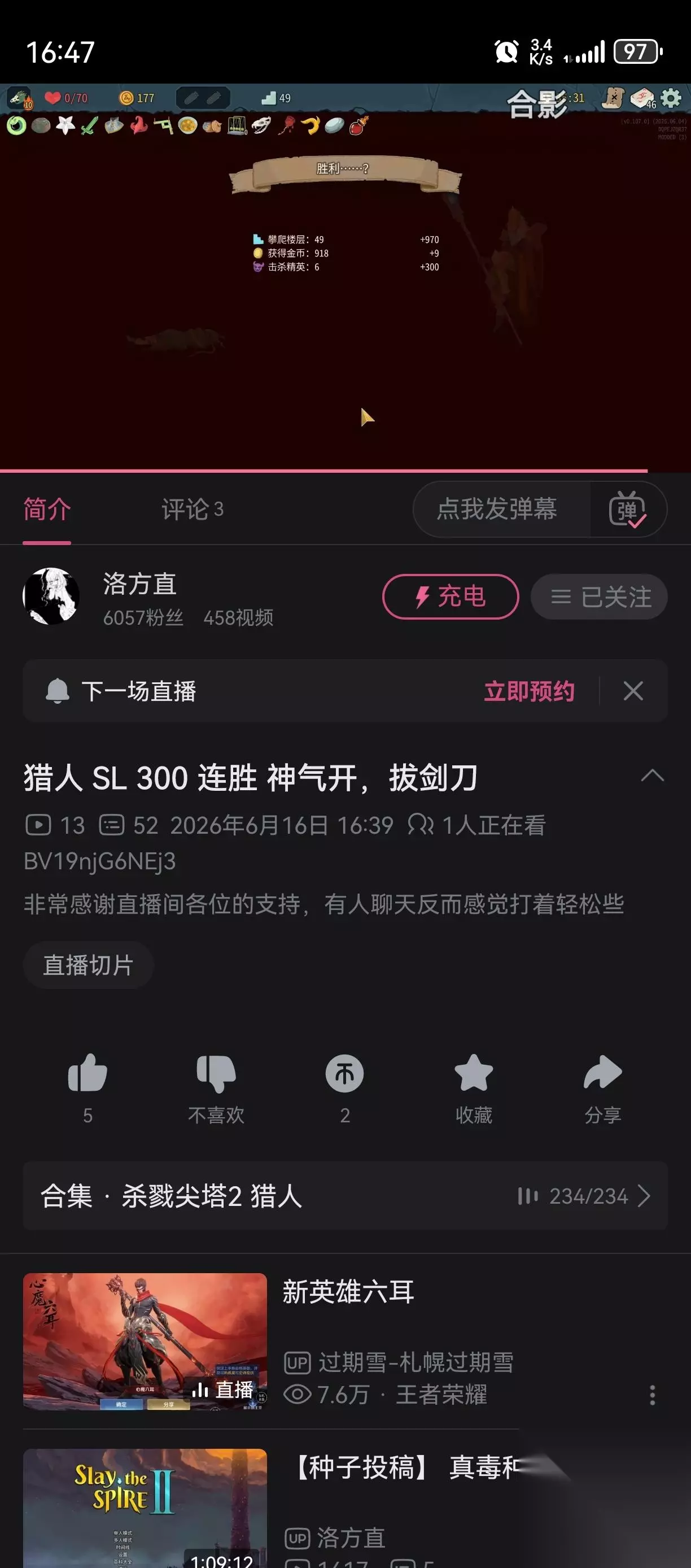Switch to the 评论 comments tab

point(192,509)
